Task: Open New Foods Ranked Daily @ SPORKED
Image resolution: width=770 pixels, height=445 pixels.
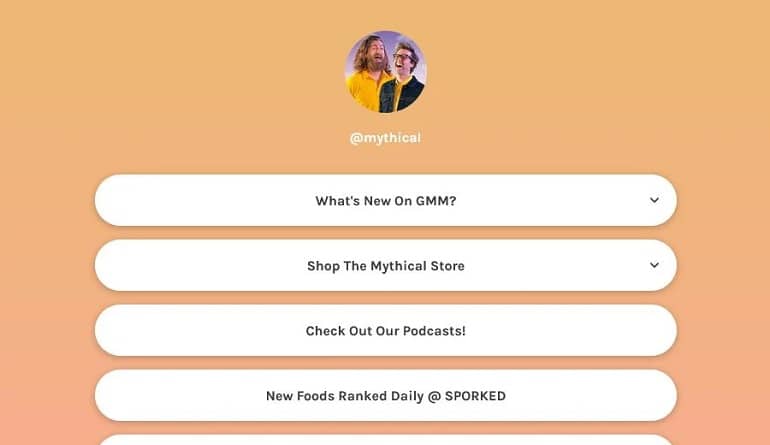Action: [x=385, y=395]
